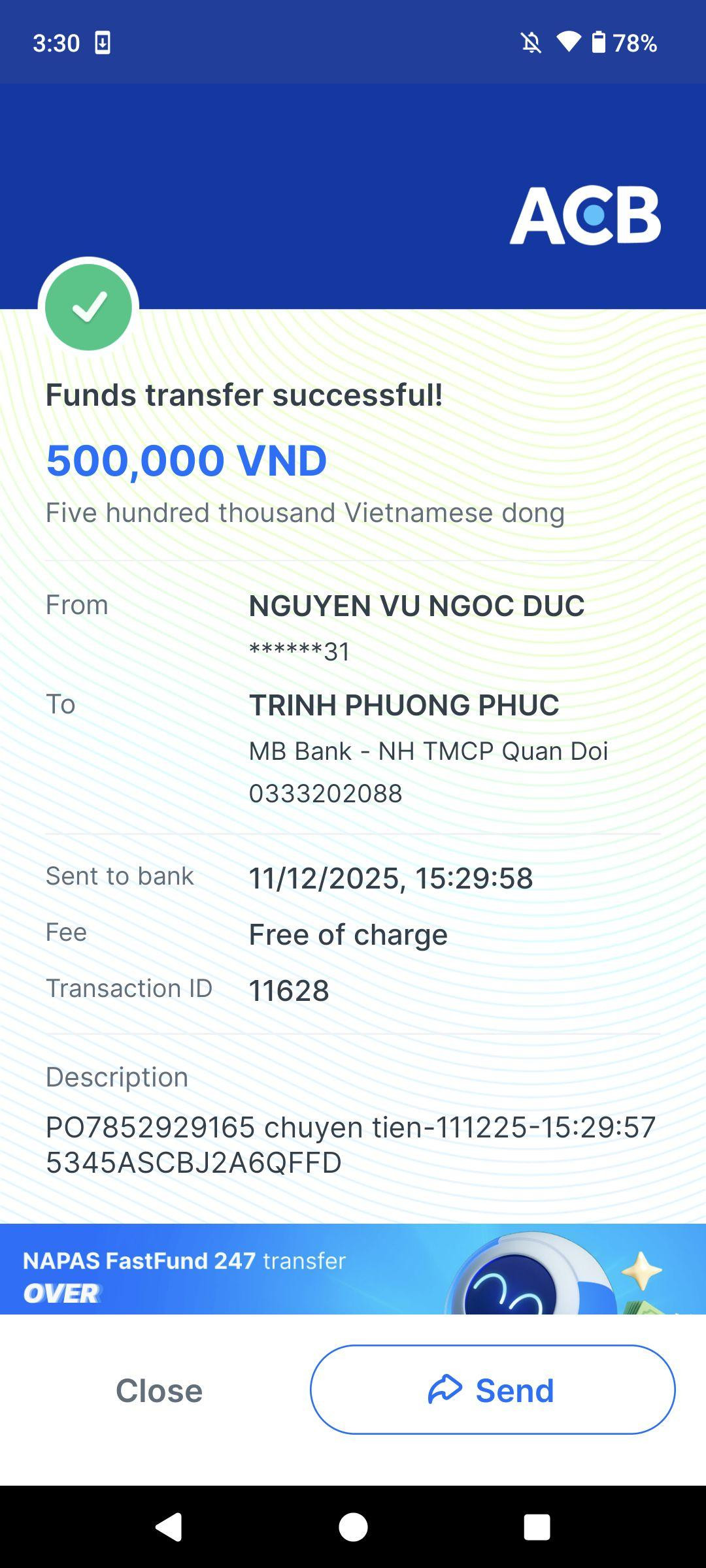Go back using the system back button

click(169, 1527)
